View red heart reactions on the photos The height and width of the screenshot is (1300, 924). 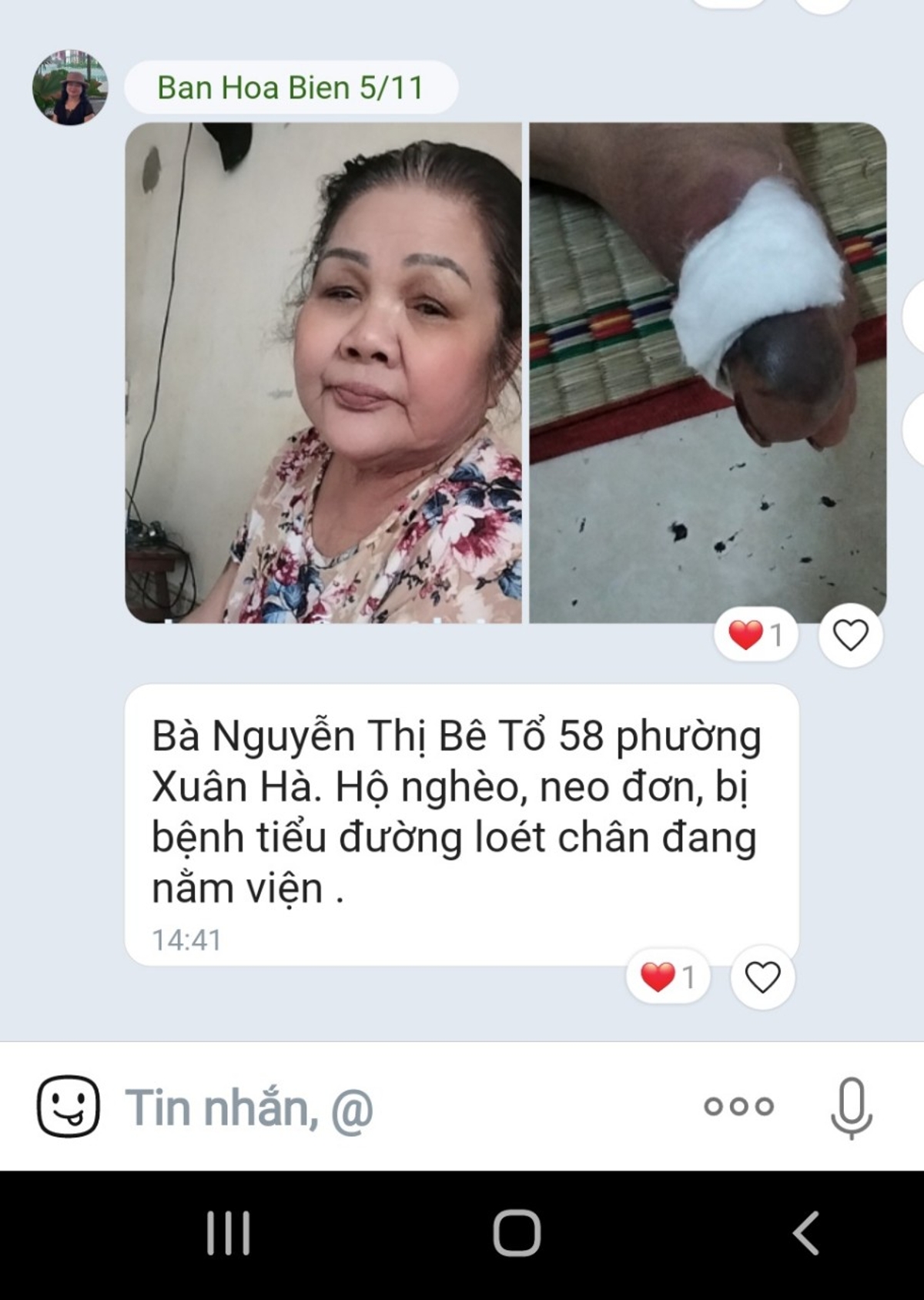click(755, 635)
